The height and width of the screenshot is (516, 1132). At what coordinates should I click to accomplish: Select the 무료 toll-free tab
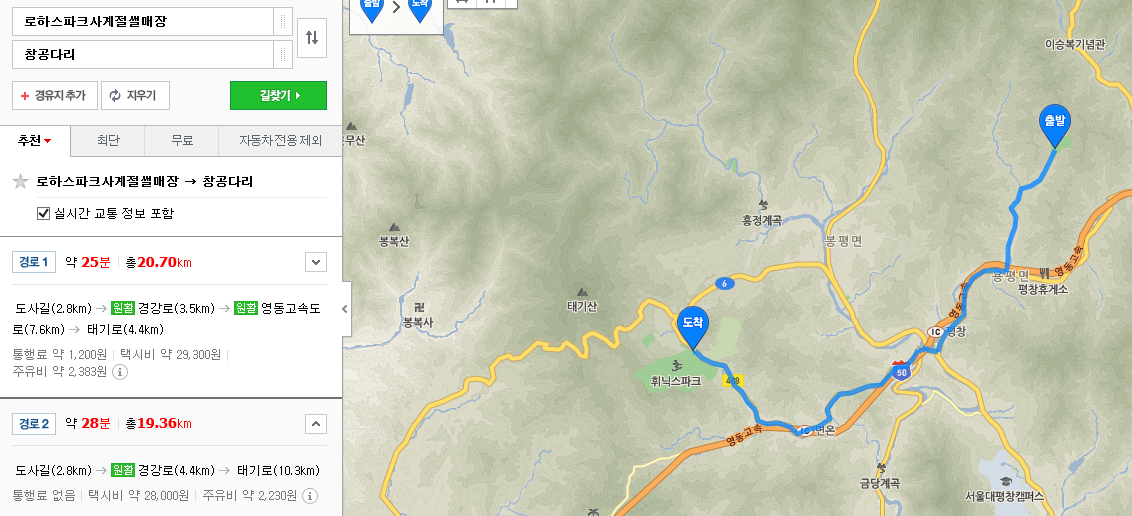coord(182,141)
